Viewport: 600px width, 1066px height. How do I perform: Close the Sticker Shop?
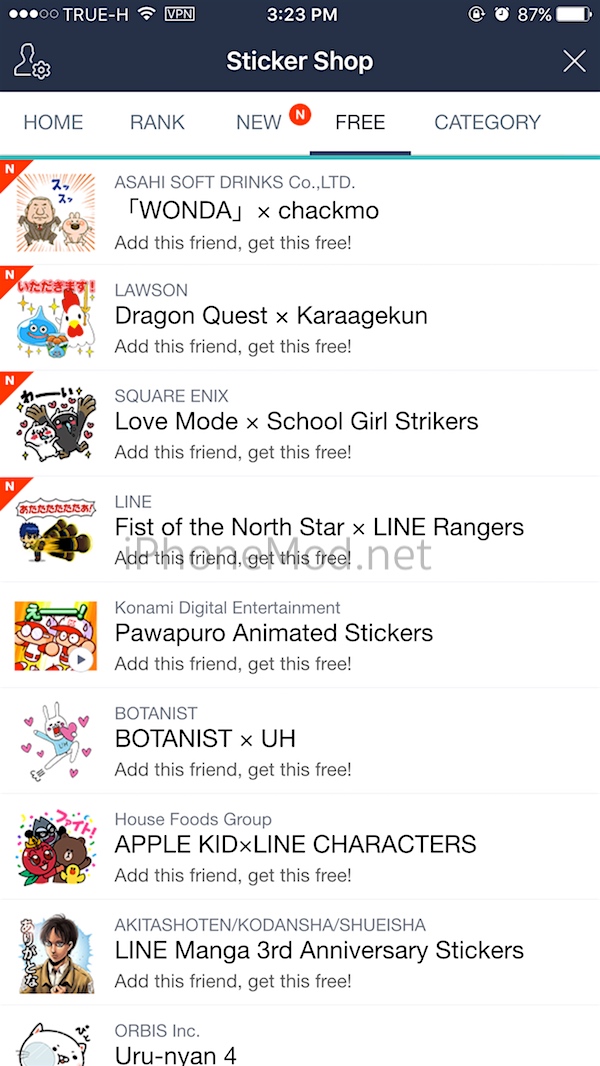tap(574, 62)
